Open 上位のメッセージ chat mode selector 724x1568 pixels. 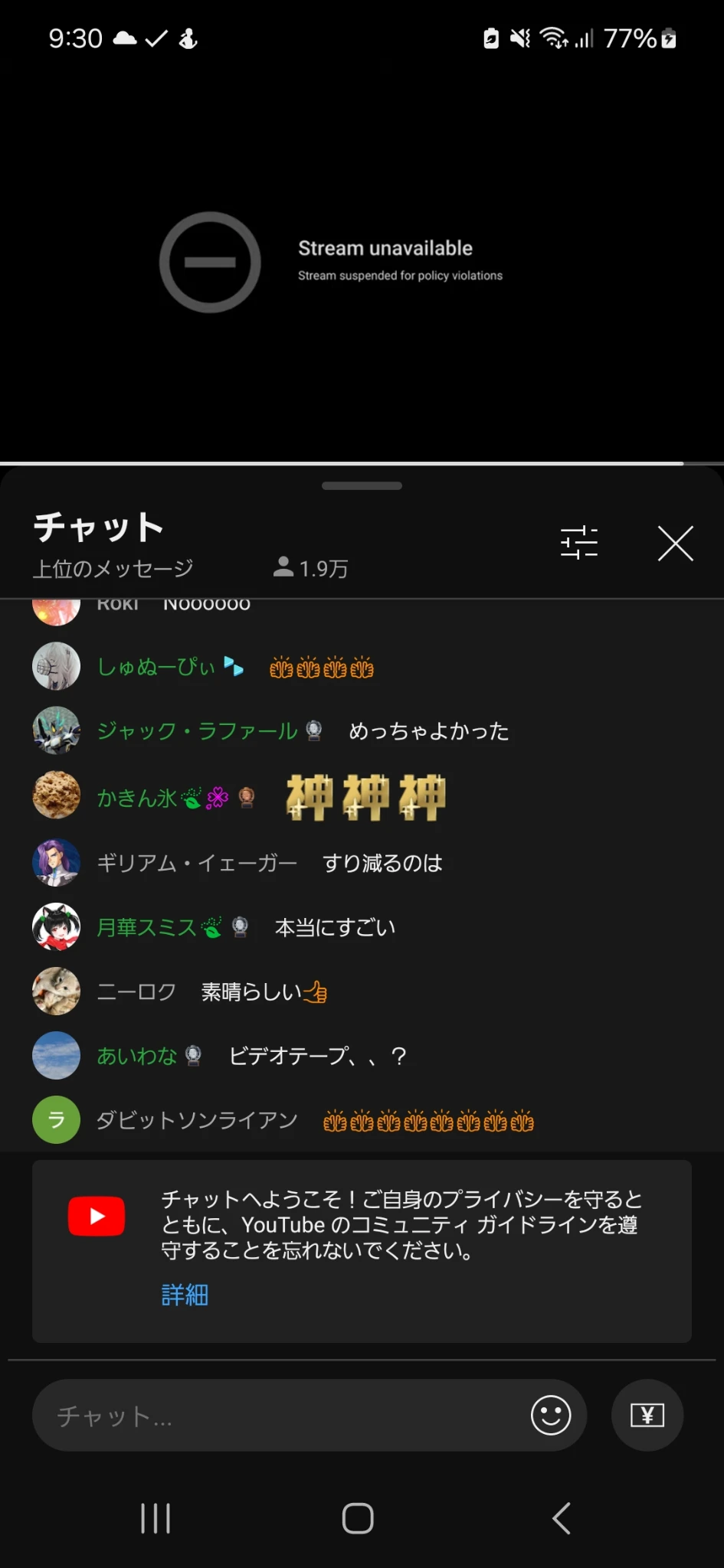point(113,568)
